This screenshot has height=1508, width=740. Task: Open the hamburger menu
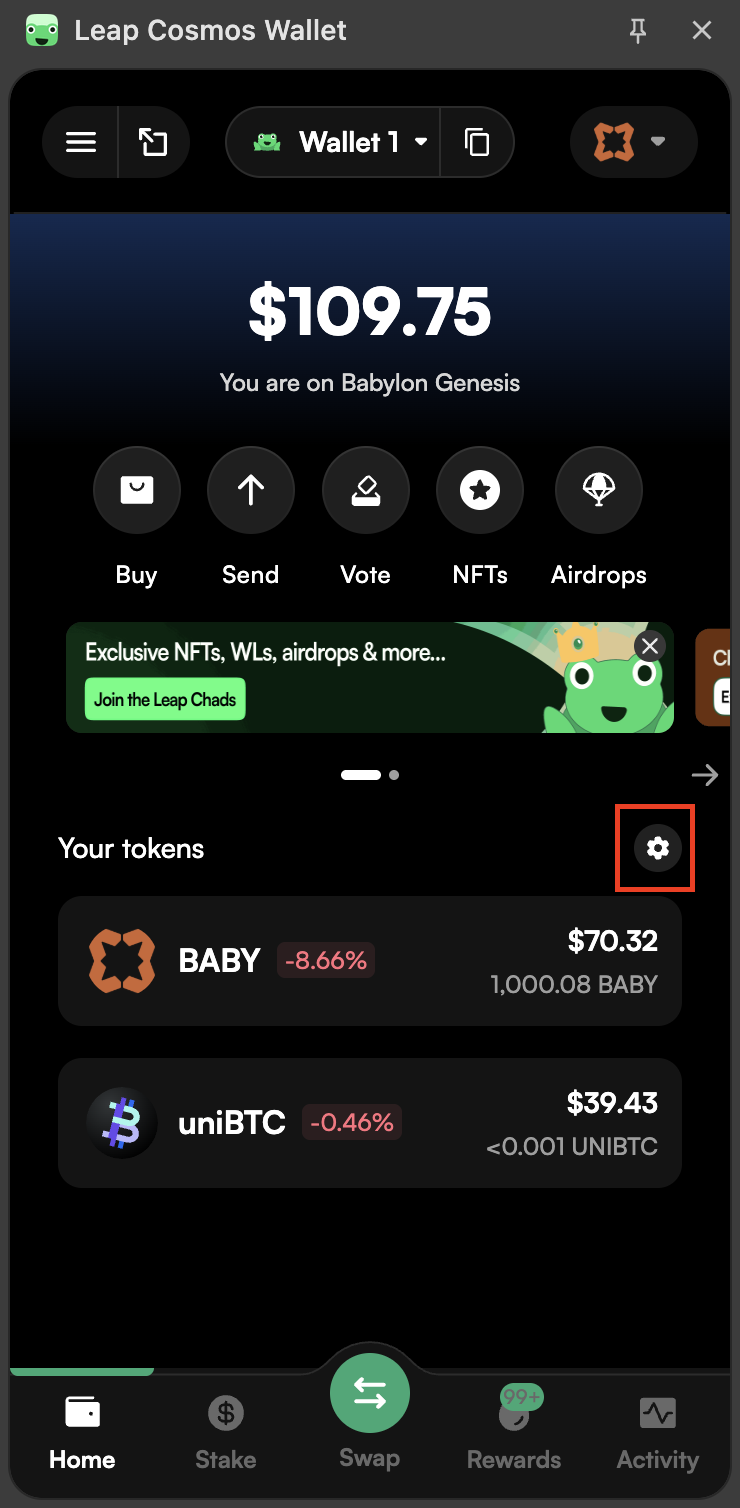(x=81, y=143)
